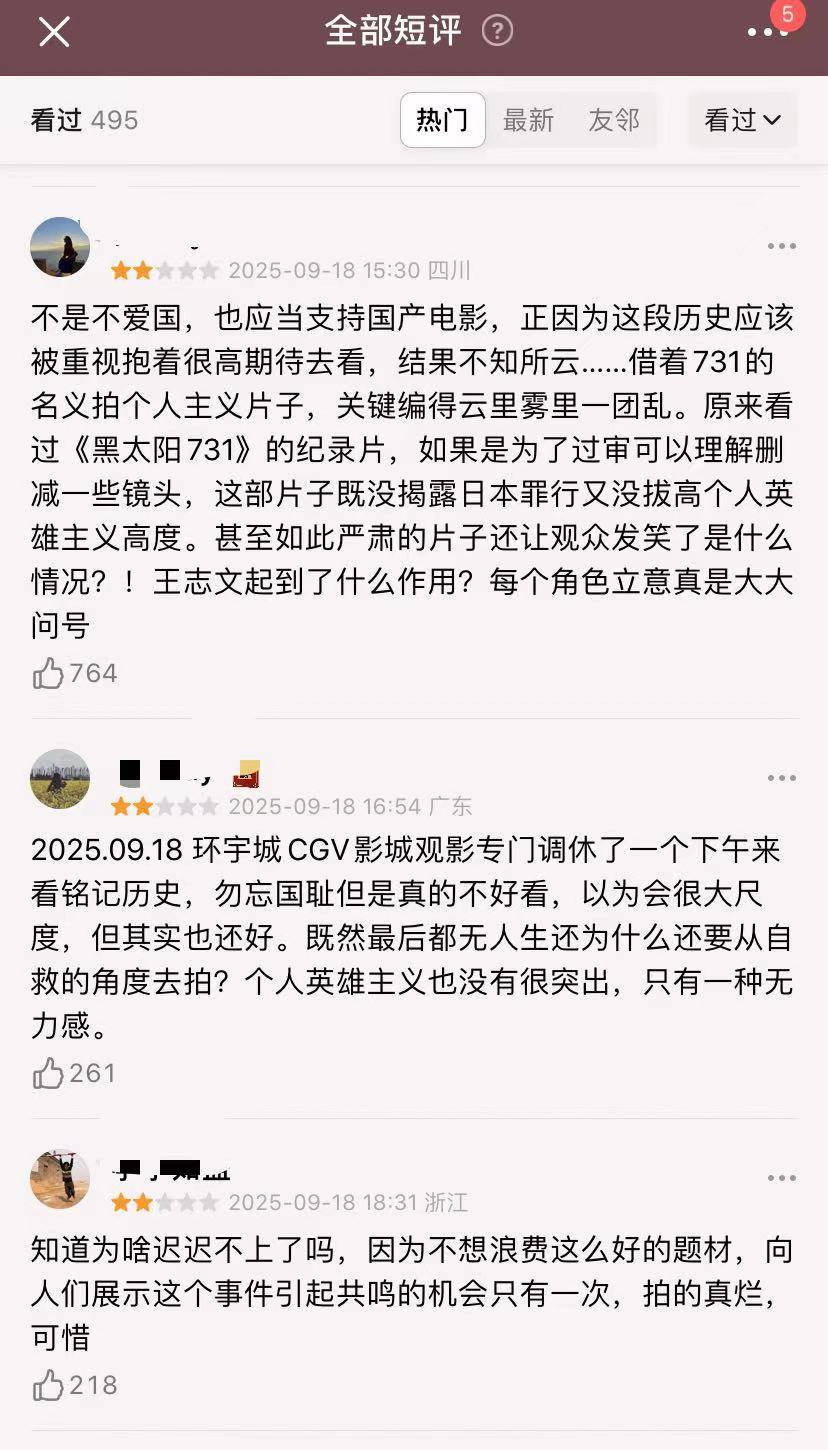Open more options on the 15:30 review
Screen dimensions: 828x1450
point(781,246)
